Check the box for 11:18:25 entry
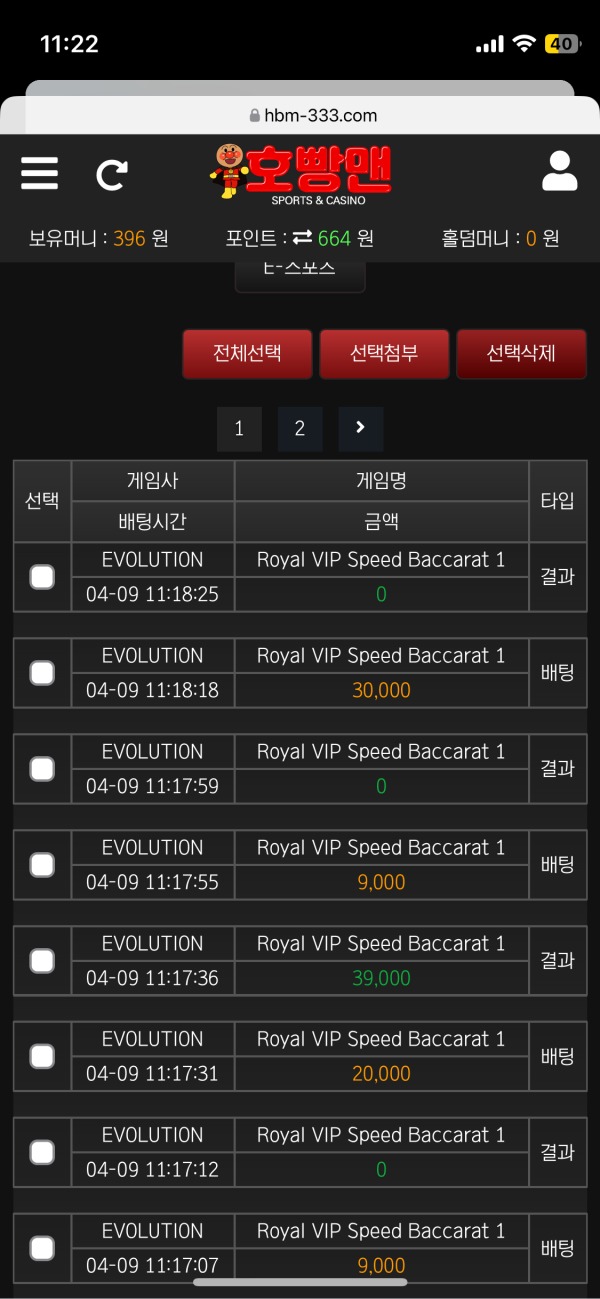Image resolution: width=600 pixels, height=1299 pixels. pyautogui.click(x=42, y=577)
